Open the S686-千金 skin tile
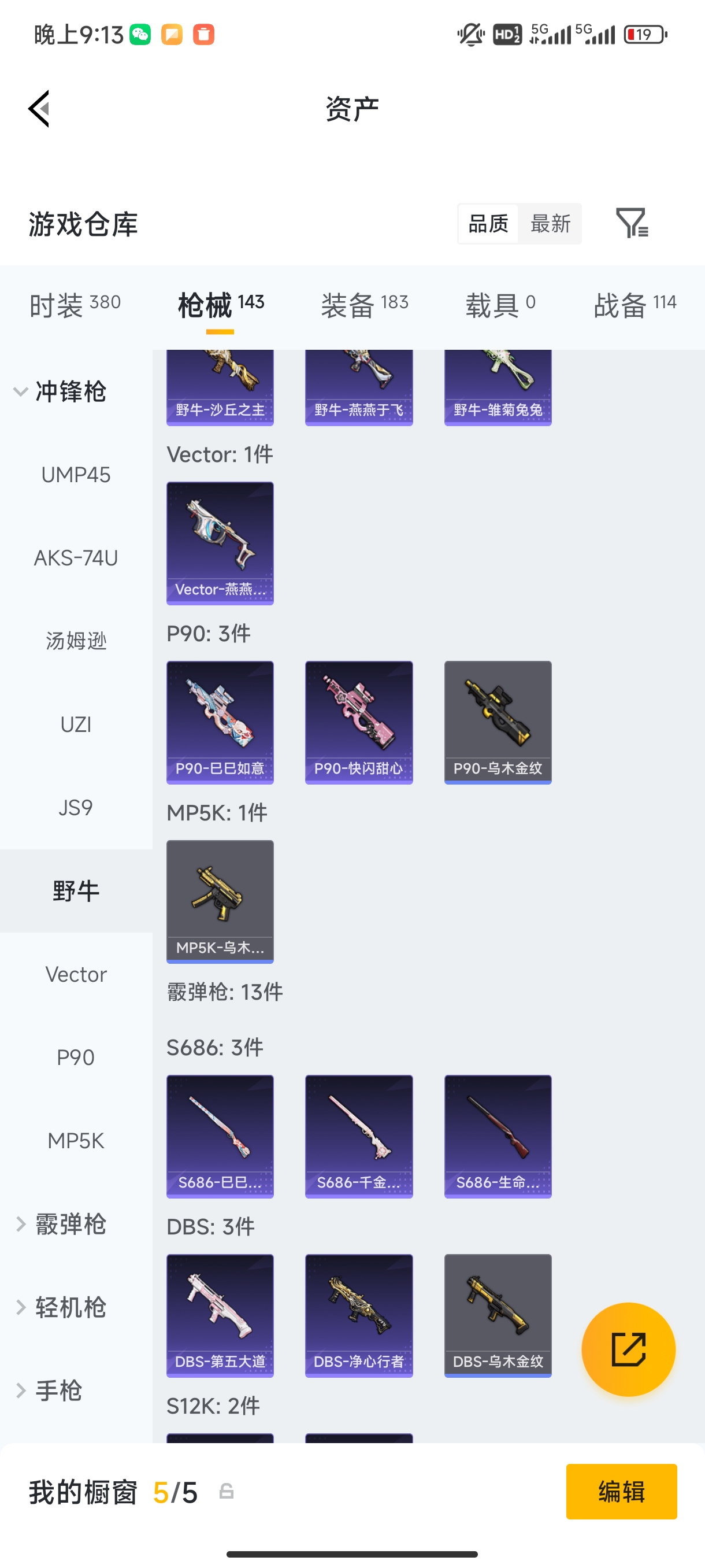705x1568 pixels. click(358, 1136)
